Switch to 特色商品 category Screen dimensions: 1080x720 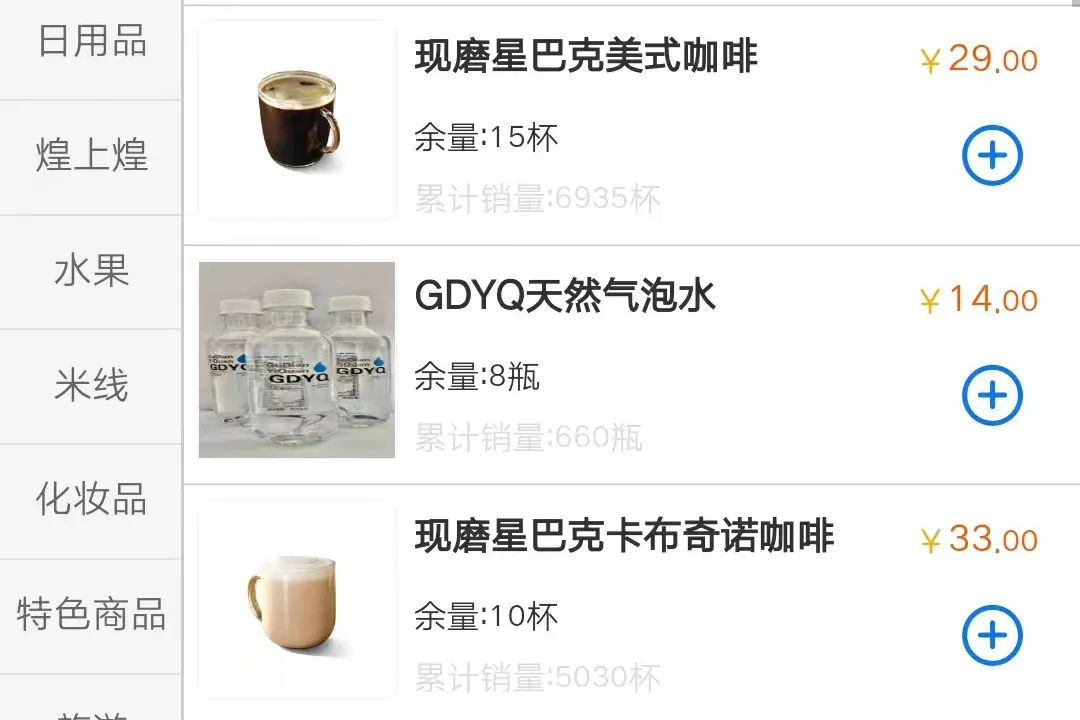click(x=91, y=615)
